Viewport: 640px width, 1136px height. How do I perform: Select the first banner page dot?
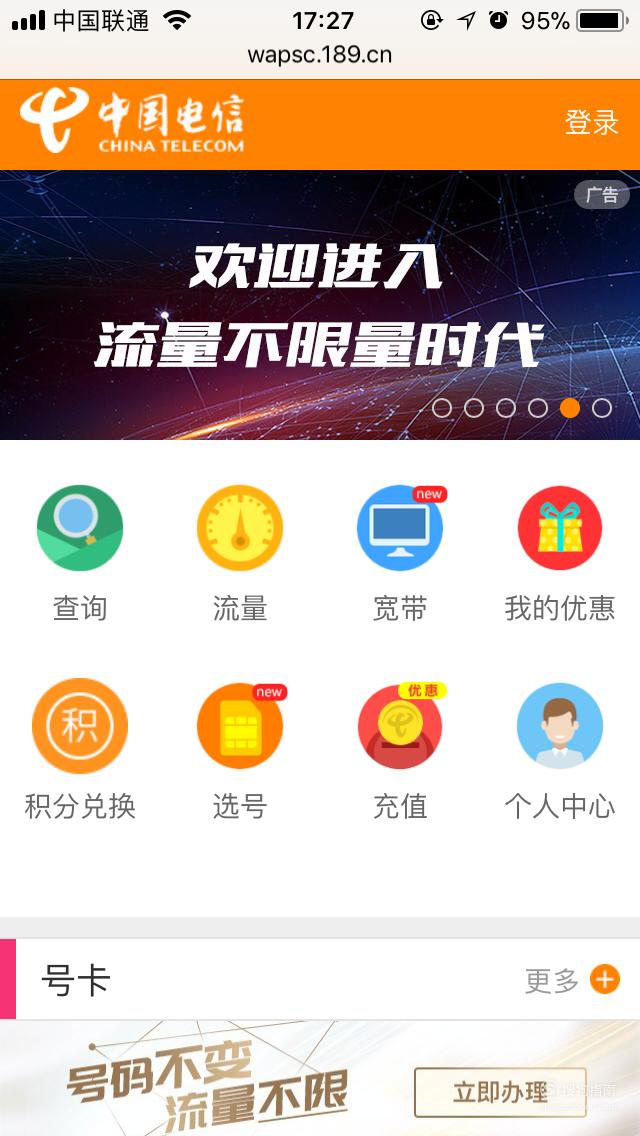pos(442,408)
